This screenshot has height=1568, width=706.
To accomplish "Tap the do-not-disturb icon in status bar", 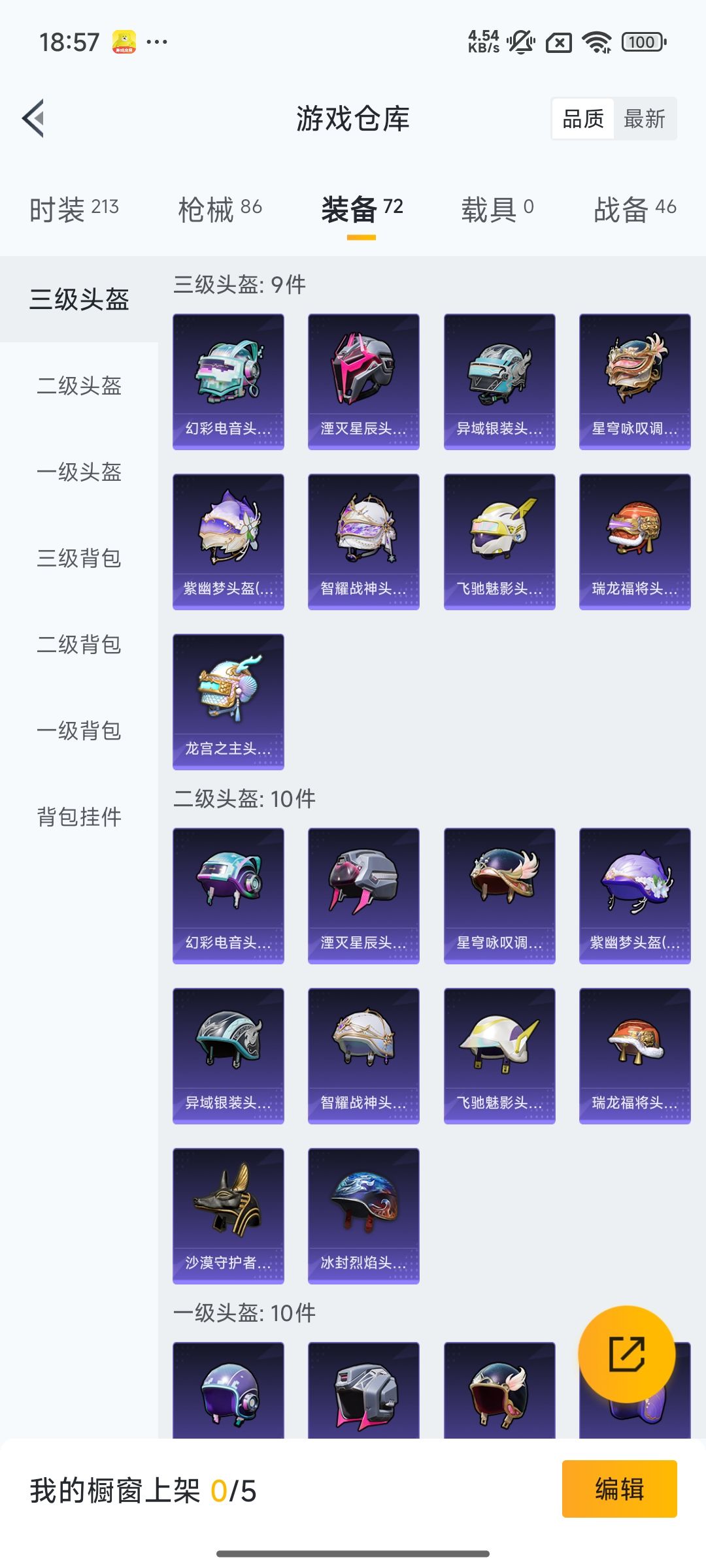I will tap(518, 43).
